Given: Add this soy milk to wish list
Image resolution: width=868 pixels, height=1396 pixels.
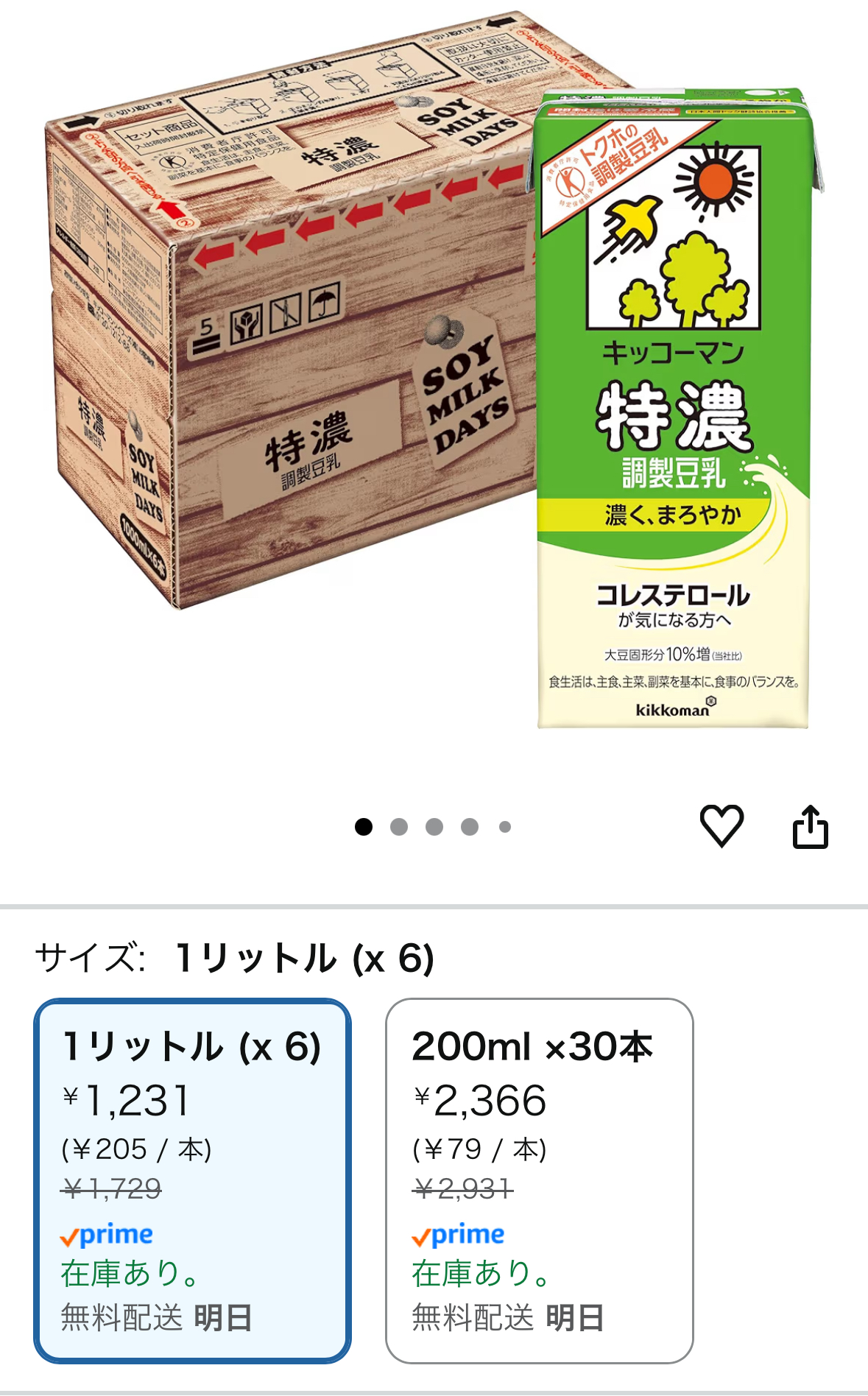Looking at the screenshot, I should [721, 825].
